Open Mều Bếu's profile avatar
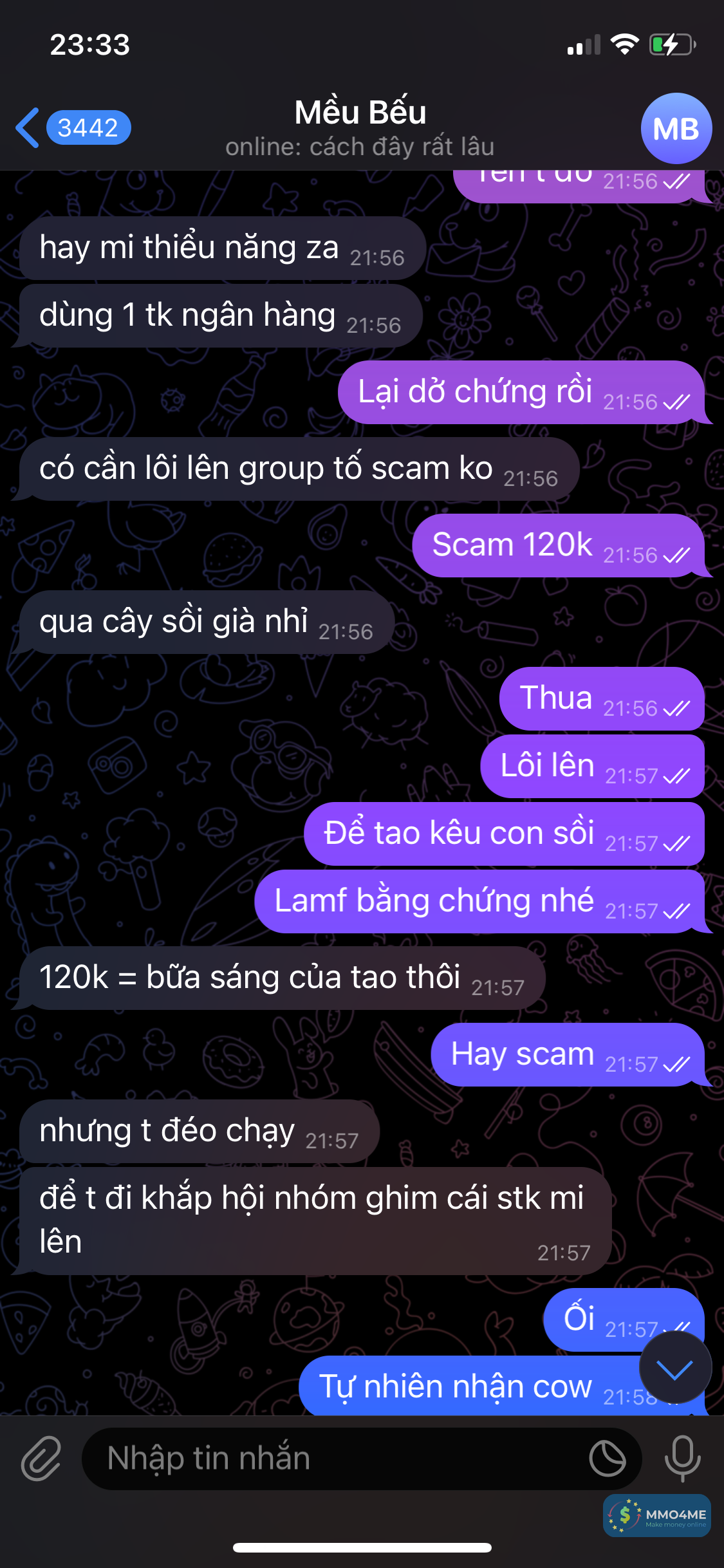This screenshot has width=724, height=1568. (676, 129)
